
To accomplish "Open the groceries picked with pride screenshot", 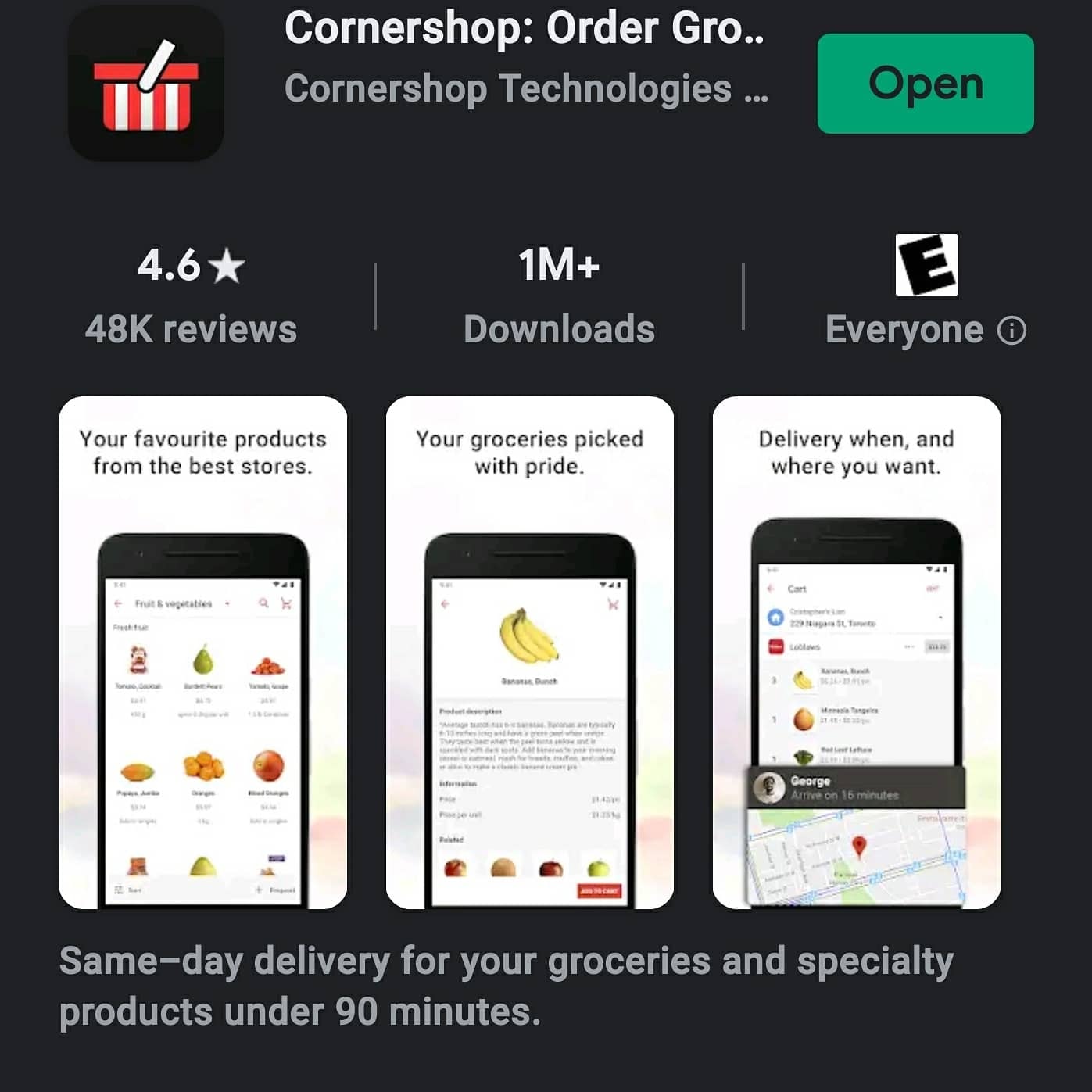I will [529, 652].
